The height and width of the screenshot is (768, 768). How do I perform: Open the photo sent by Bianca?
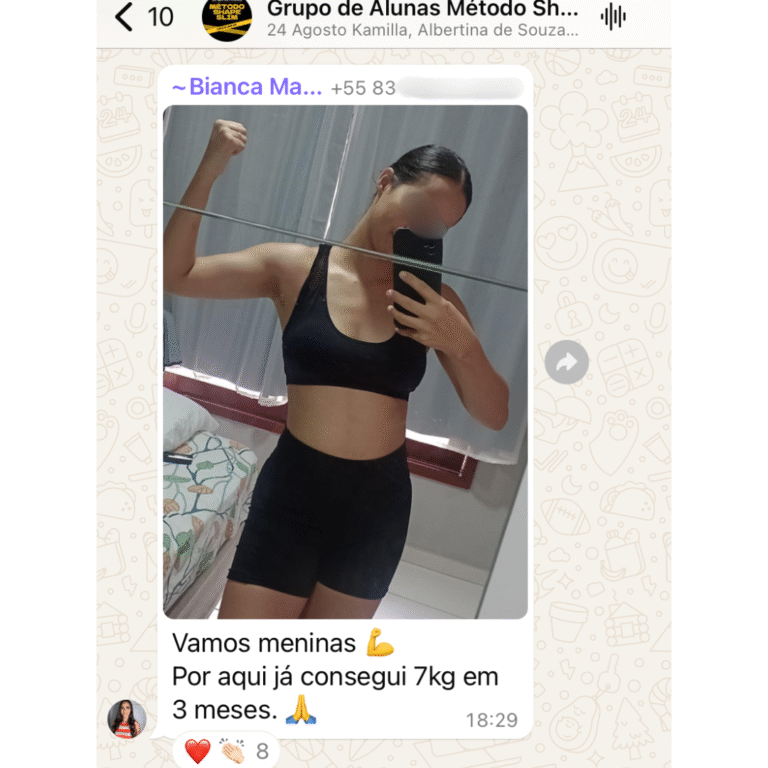pyautogui.click(x=345, y=361)
